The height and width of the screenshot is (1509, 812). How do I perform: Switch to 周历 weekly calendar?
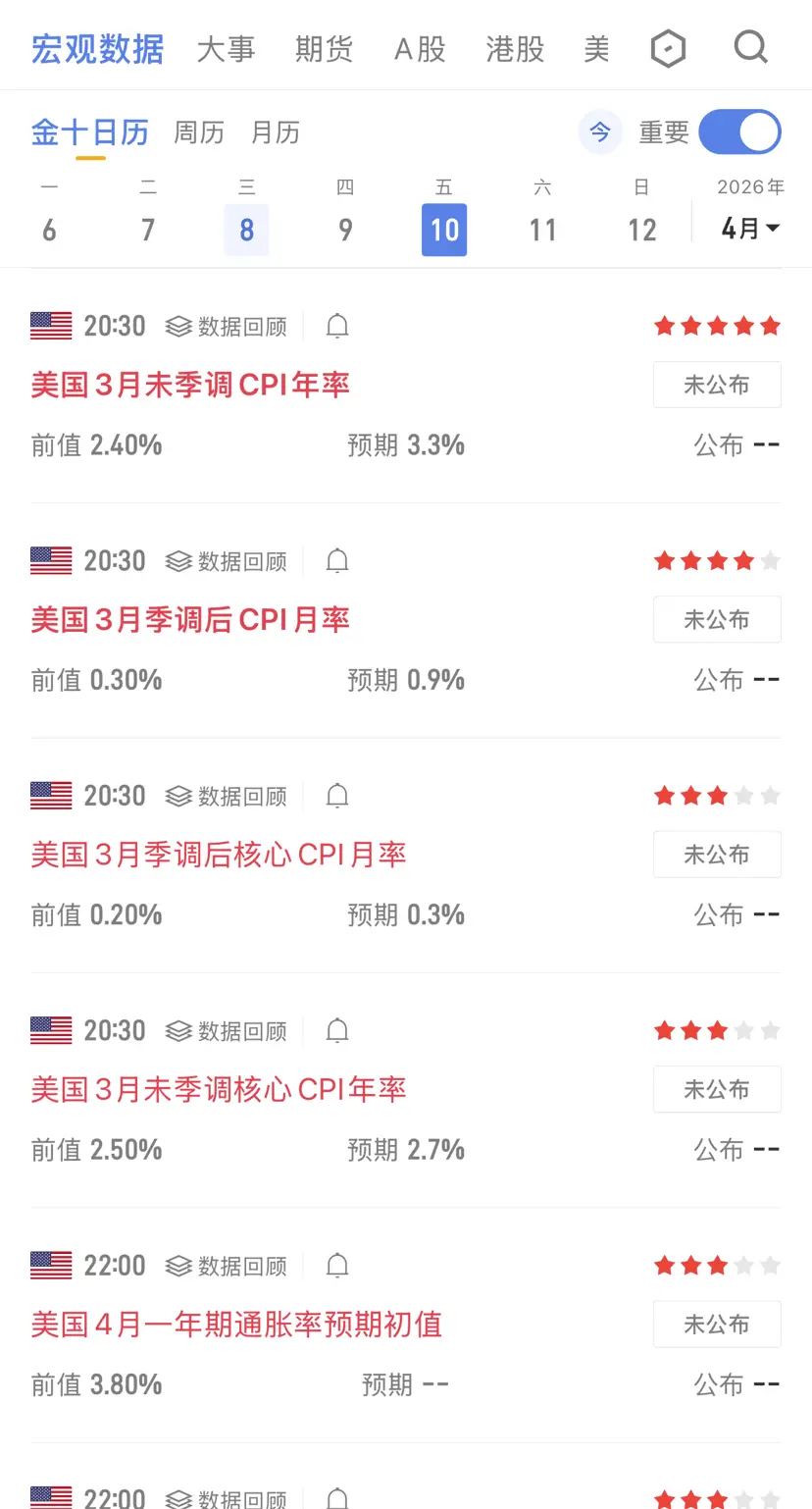[199, 132]
